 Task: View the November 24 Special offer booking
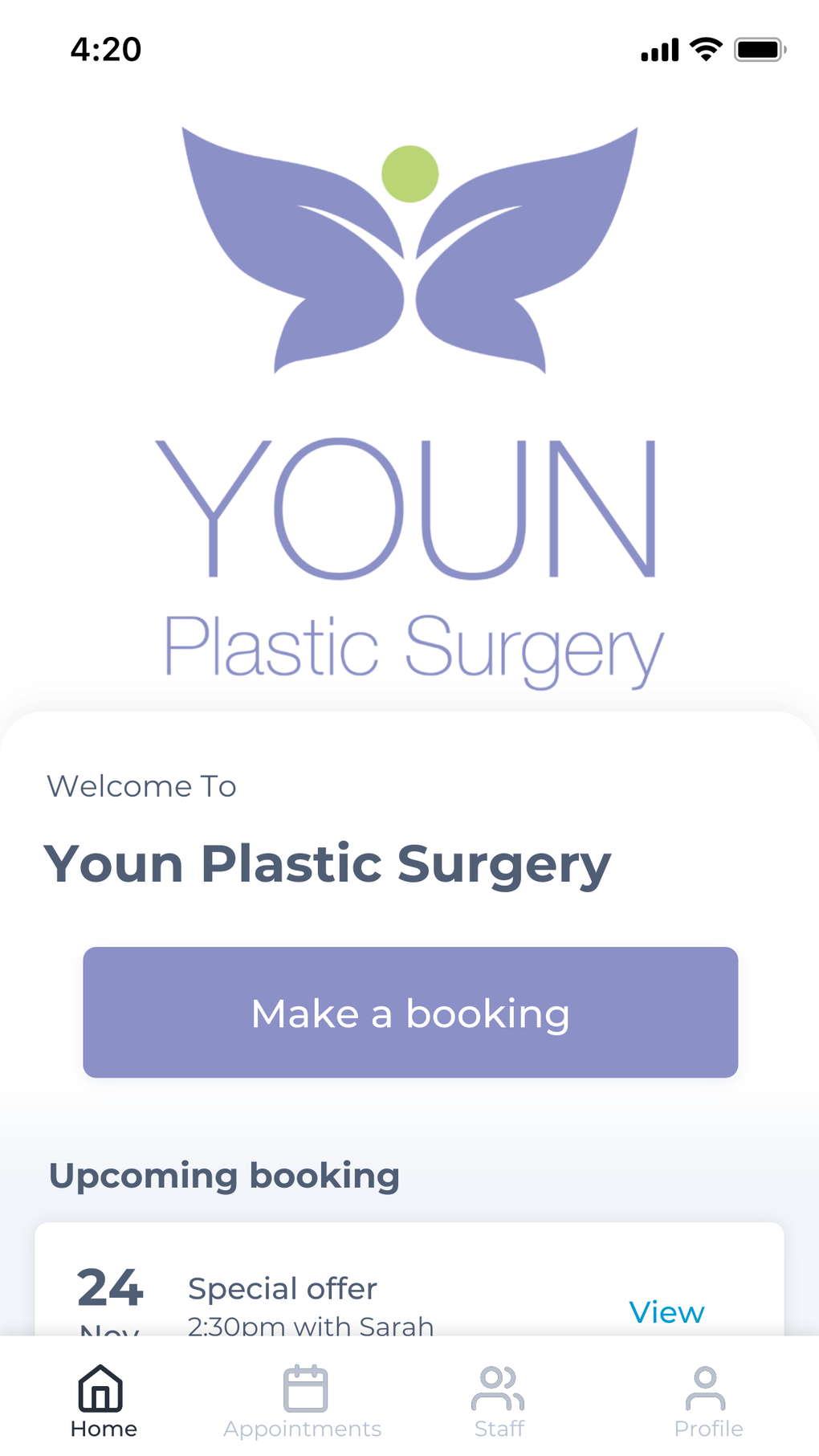click(667, 1312)
